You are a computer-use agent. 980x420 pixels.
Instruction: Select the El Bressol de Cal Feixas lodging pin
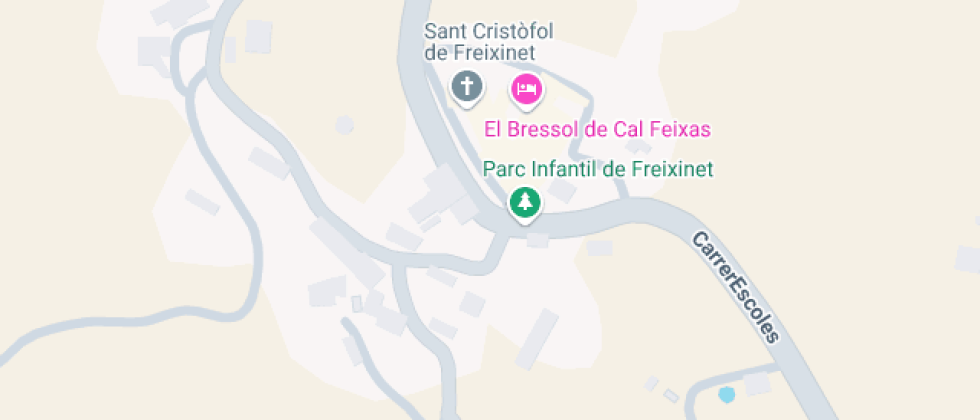pyautogui.click(x=526, y=89)
